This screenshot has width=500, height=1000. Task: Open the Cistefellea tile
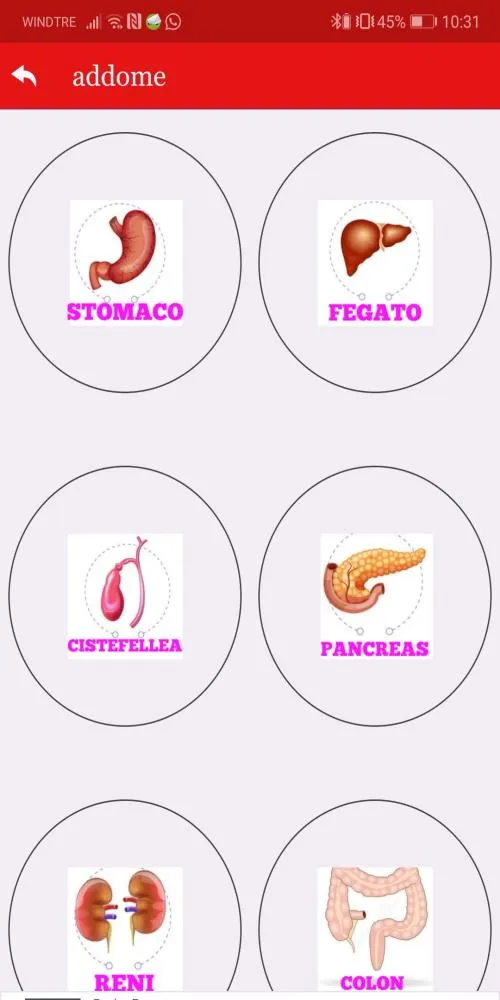point(125,596)
